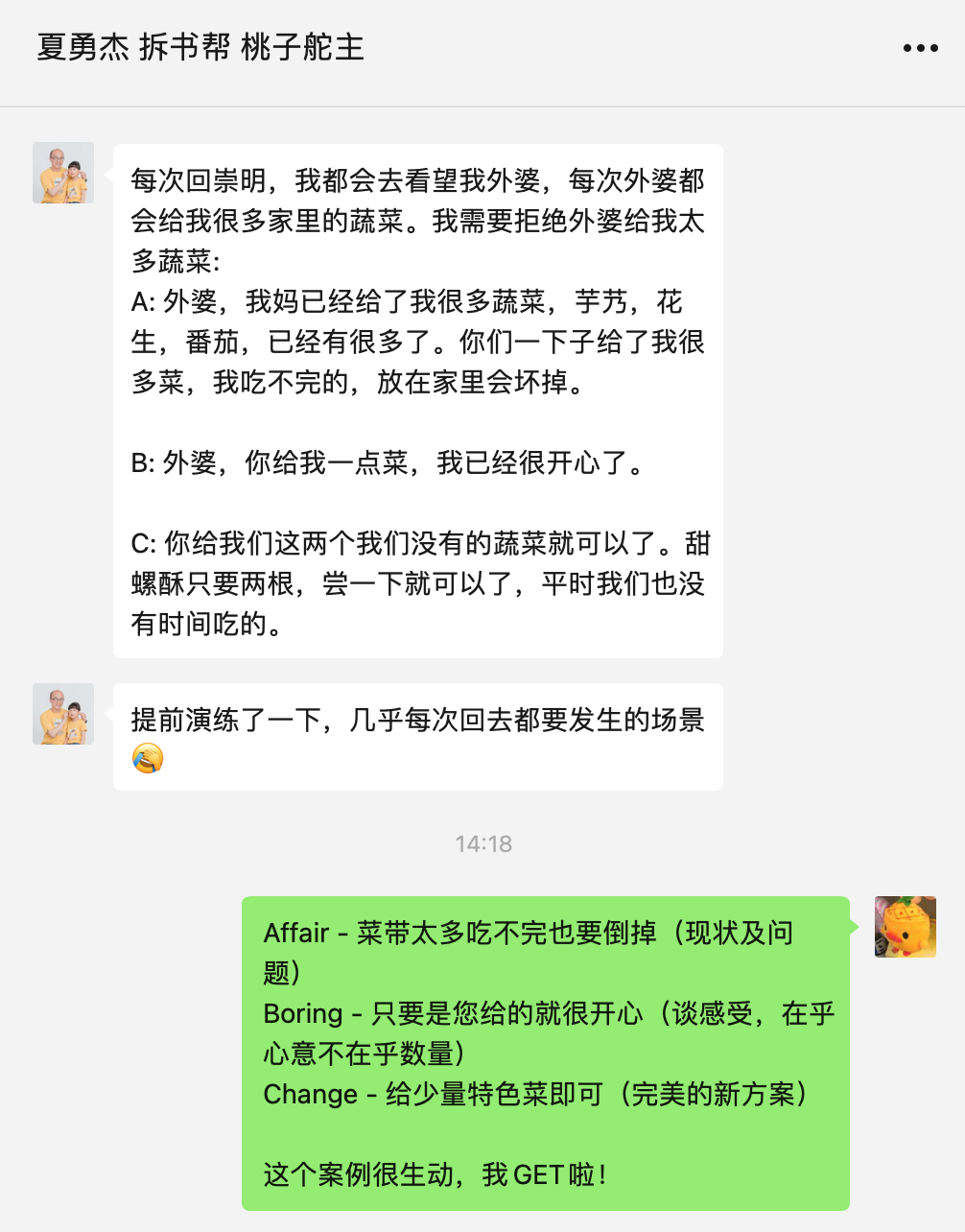Viewport: 965px width, 1232px height.
Task: Open the three-dot chat options menu
Action: pyautogui.click(x=920, y=48)
